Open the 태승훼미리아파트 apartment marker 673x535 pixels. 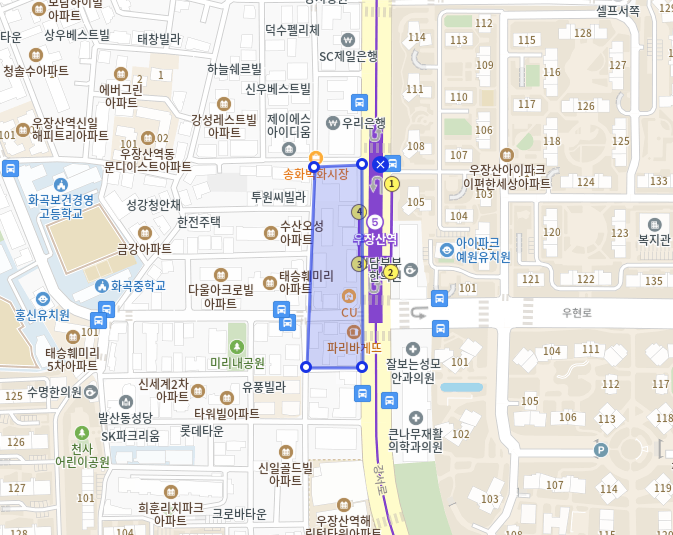tap(270, 275)
